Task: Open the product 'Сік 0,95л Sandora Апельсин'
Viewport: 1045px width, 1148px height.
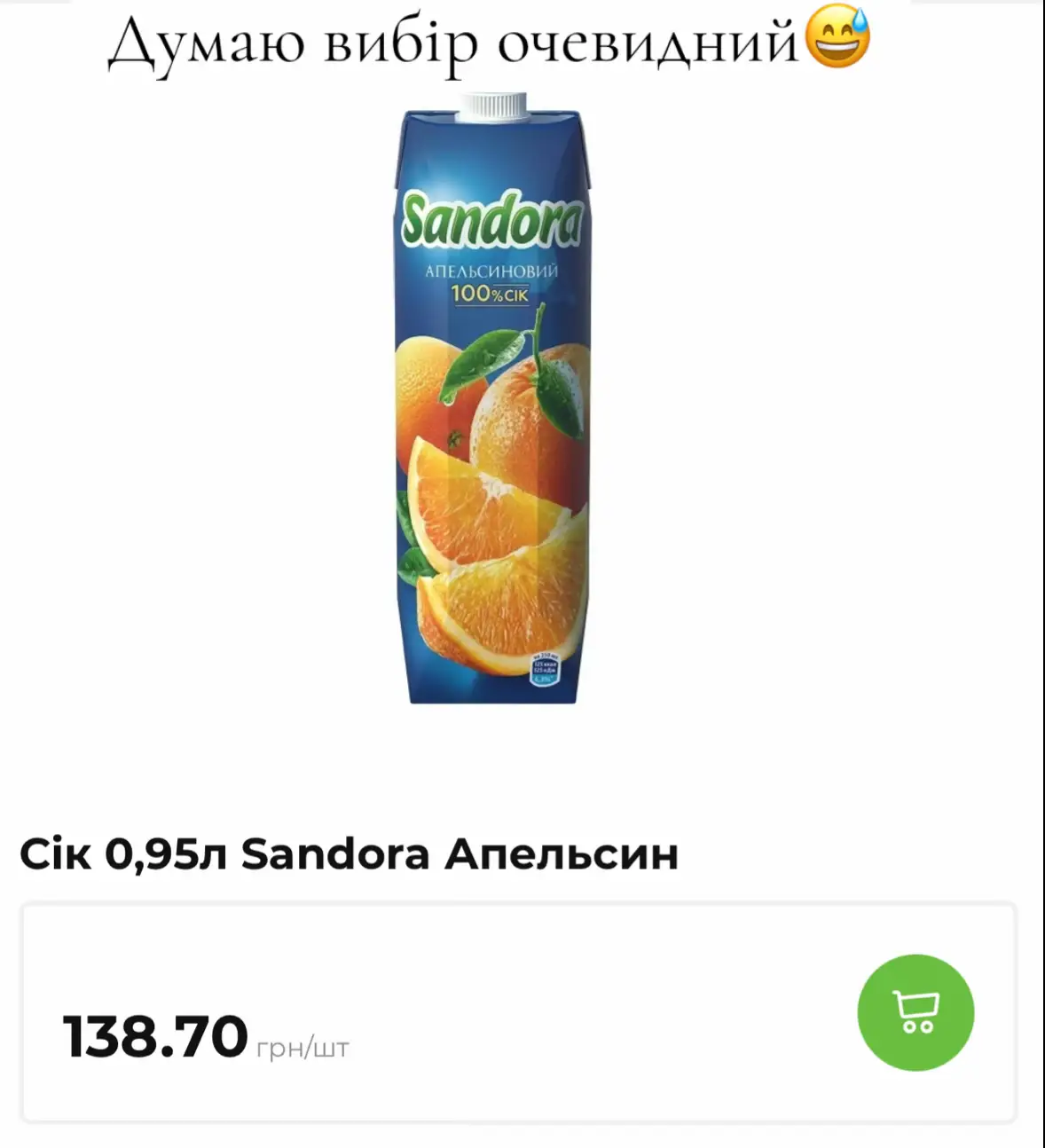Action: [353, 854]
